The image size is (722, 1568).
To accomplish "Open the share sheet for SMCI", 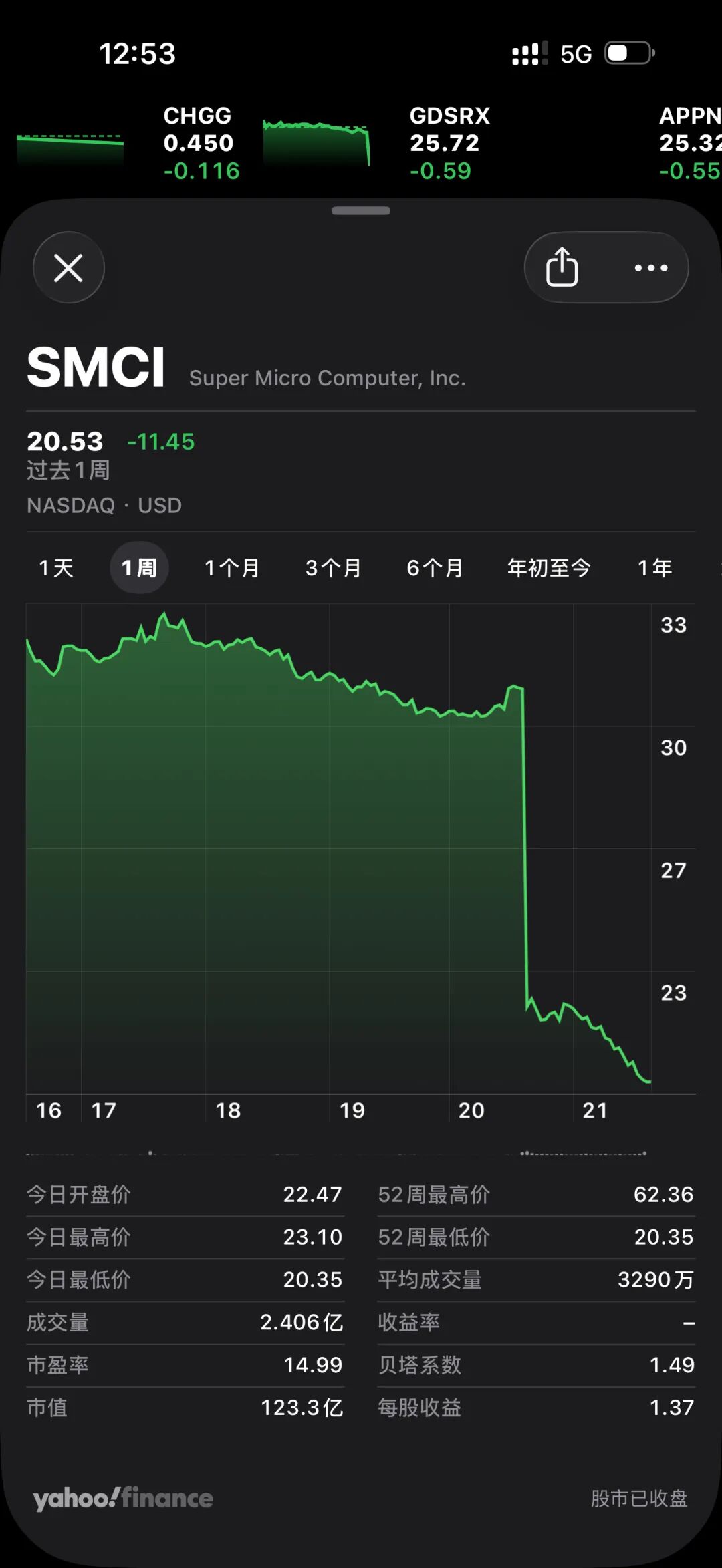I will (x=562, y=267).
